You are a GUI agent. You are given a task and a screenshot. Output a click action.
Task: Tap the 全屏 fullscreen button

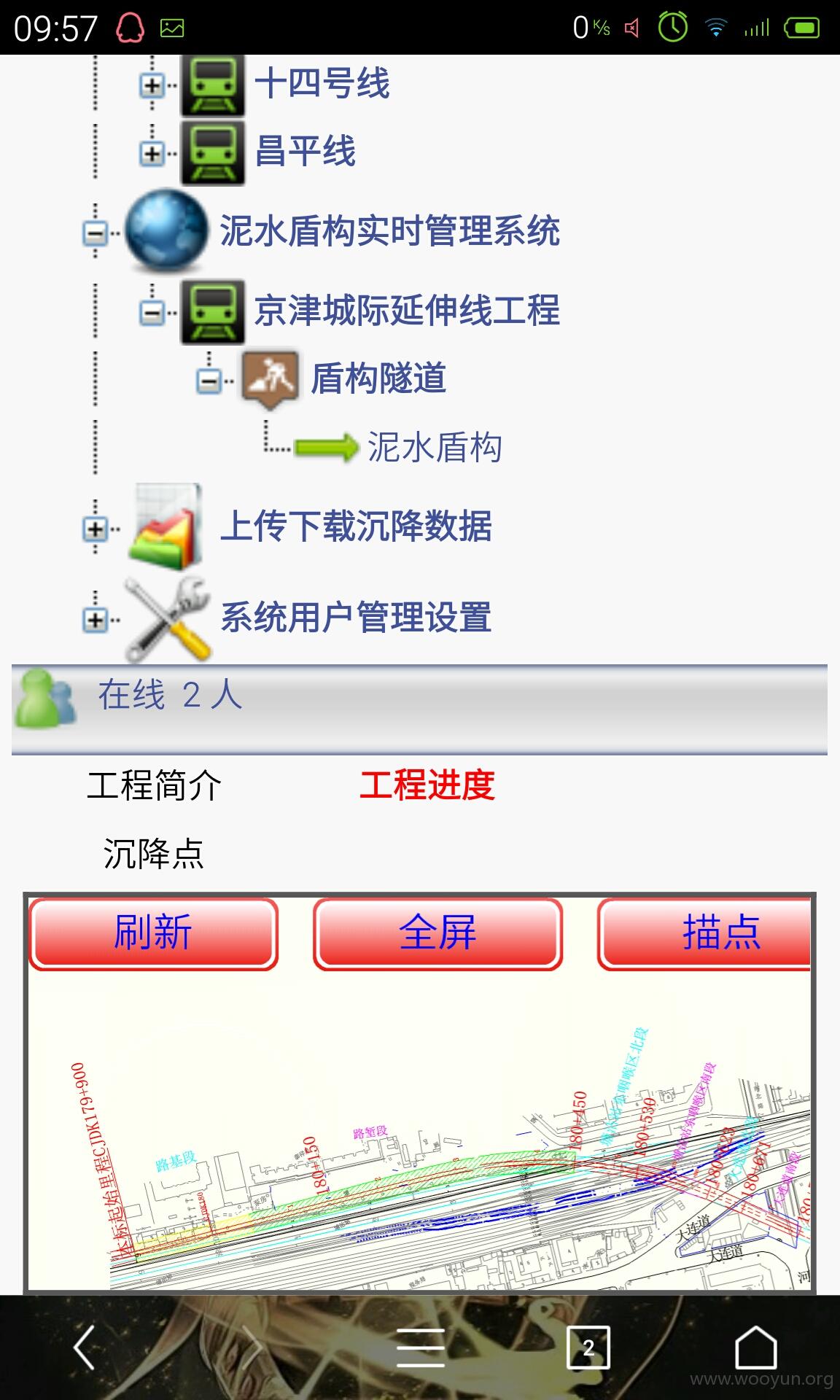(437, 934)
